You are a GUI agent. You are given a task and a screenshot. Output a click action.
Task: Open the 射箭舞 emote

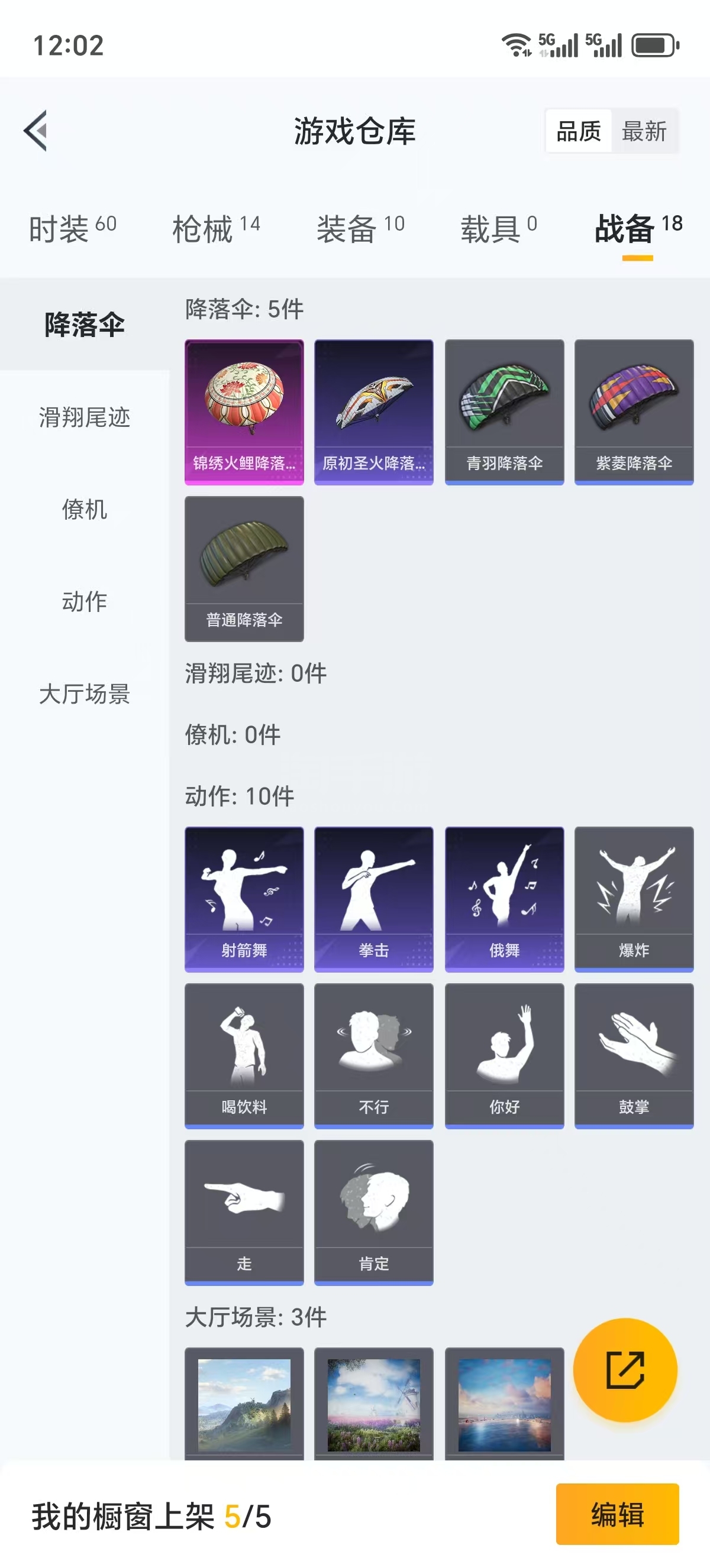(x=244, y=899)
